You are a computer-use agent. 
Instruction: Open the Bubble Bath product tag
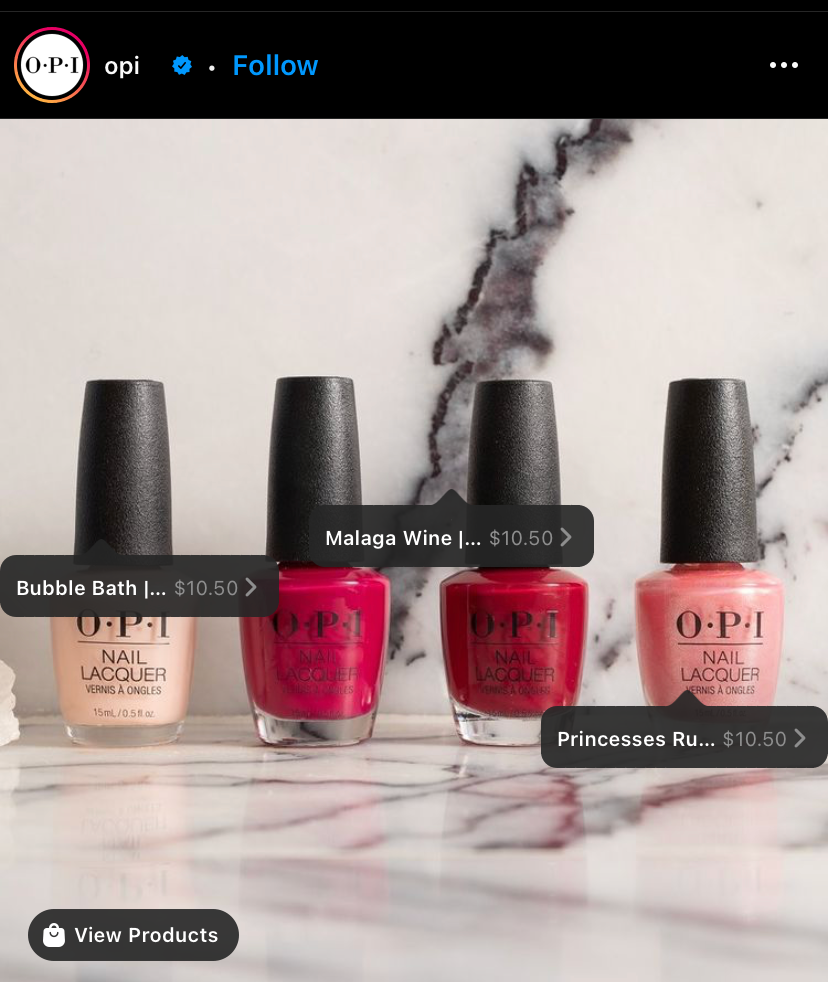138,587
